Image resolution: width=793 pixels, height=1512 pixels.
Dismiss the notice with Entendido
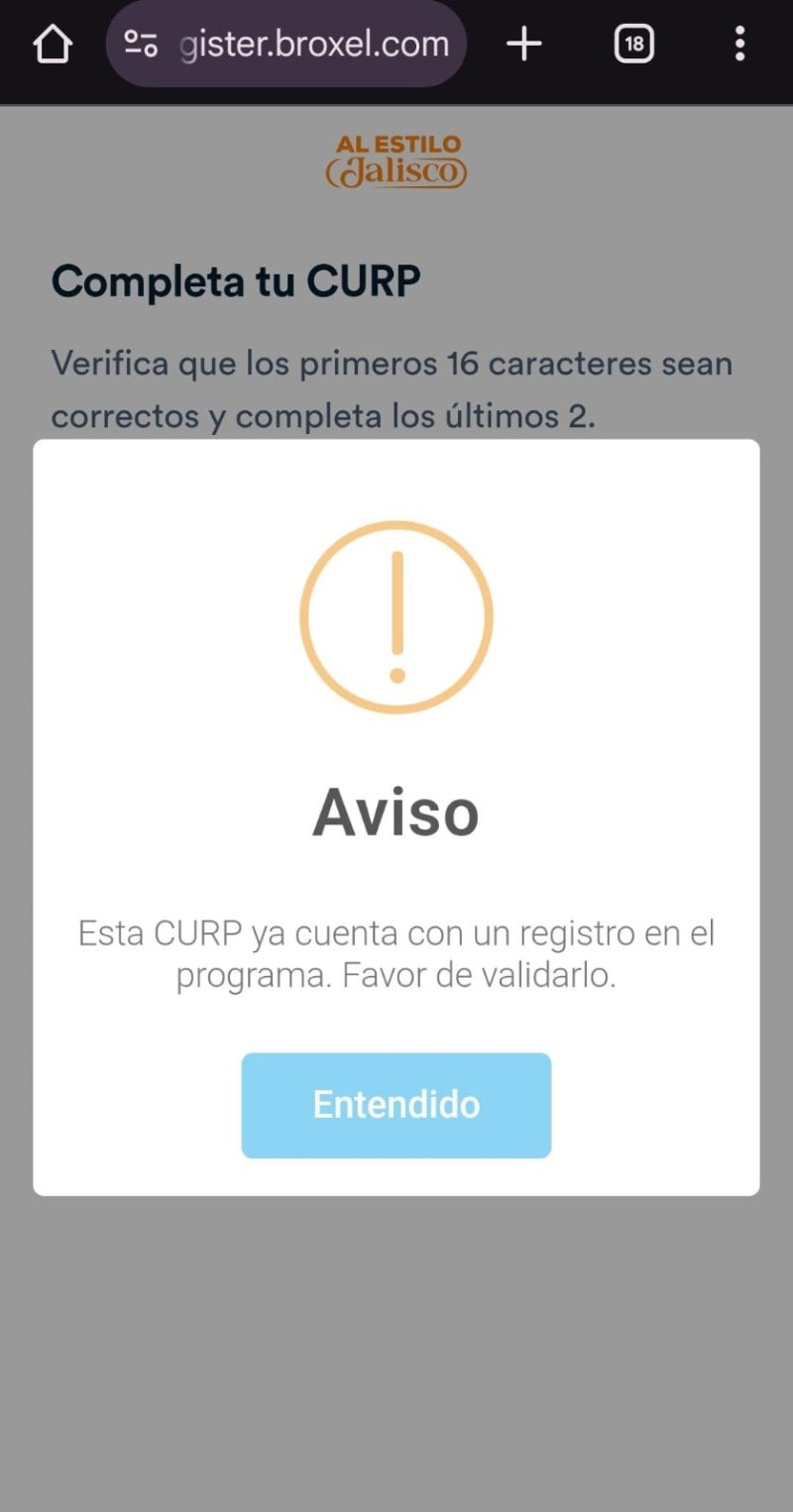[396, 1105]
